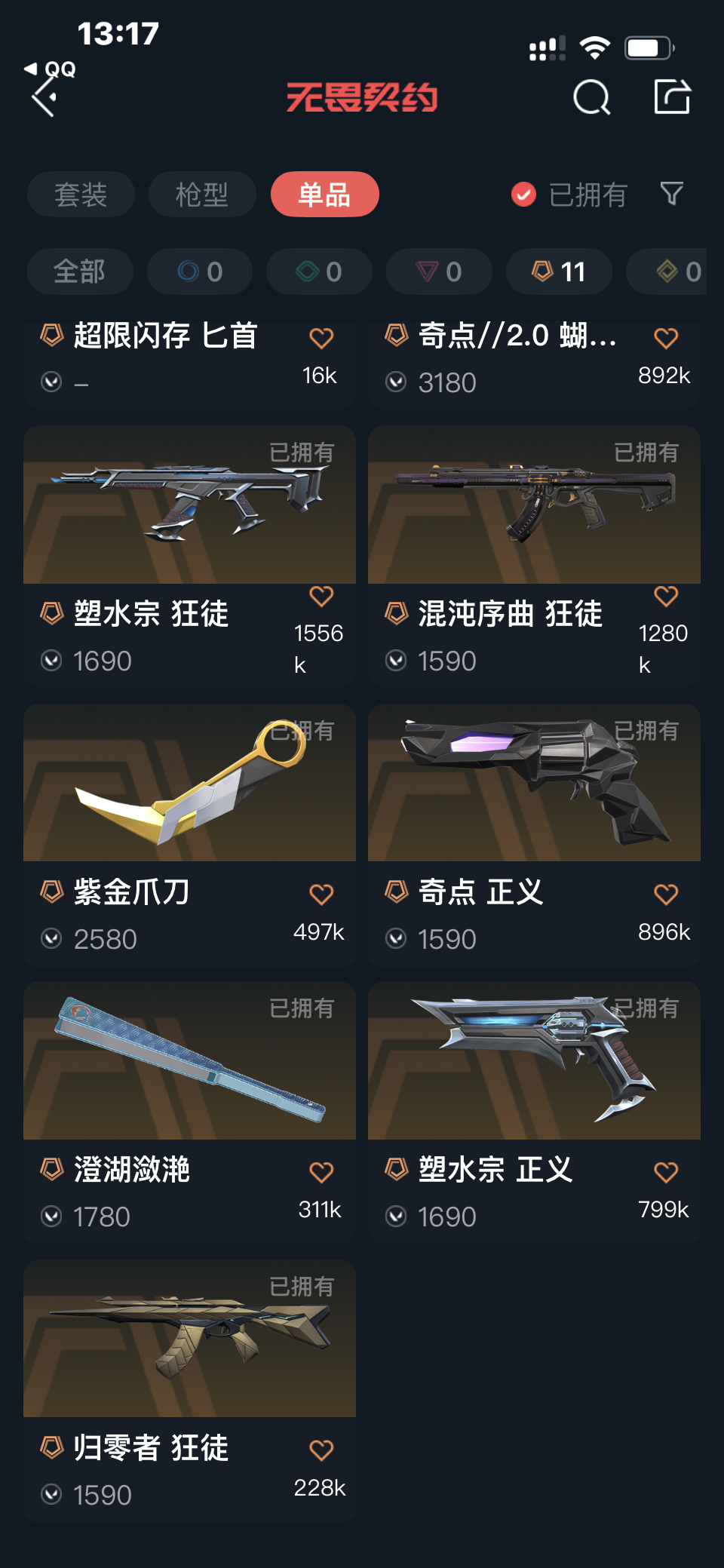Like the 紫金爪刀 skin
The height and width of the screenshot is (1568, 724).
(321, 894)
